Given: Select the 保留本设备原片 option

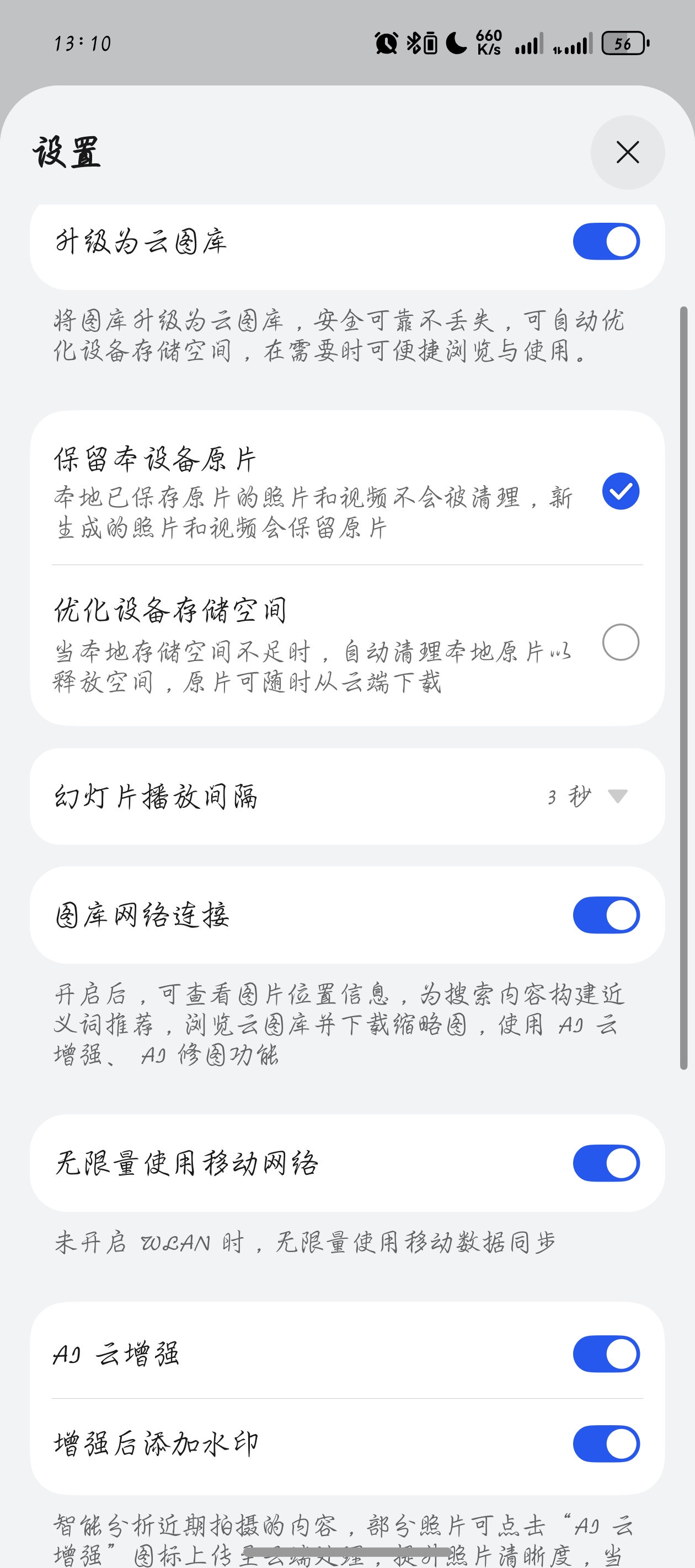Looking at the screenshot, I should click(x=620, y=491).
